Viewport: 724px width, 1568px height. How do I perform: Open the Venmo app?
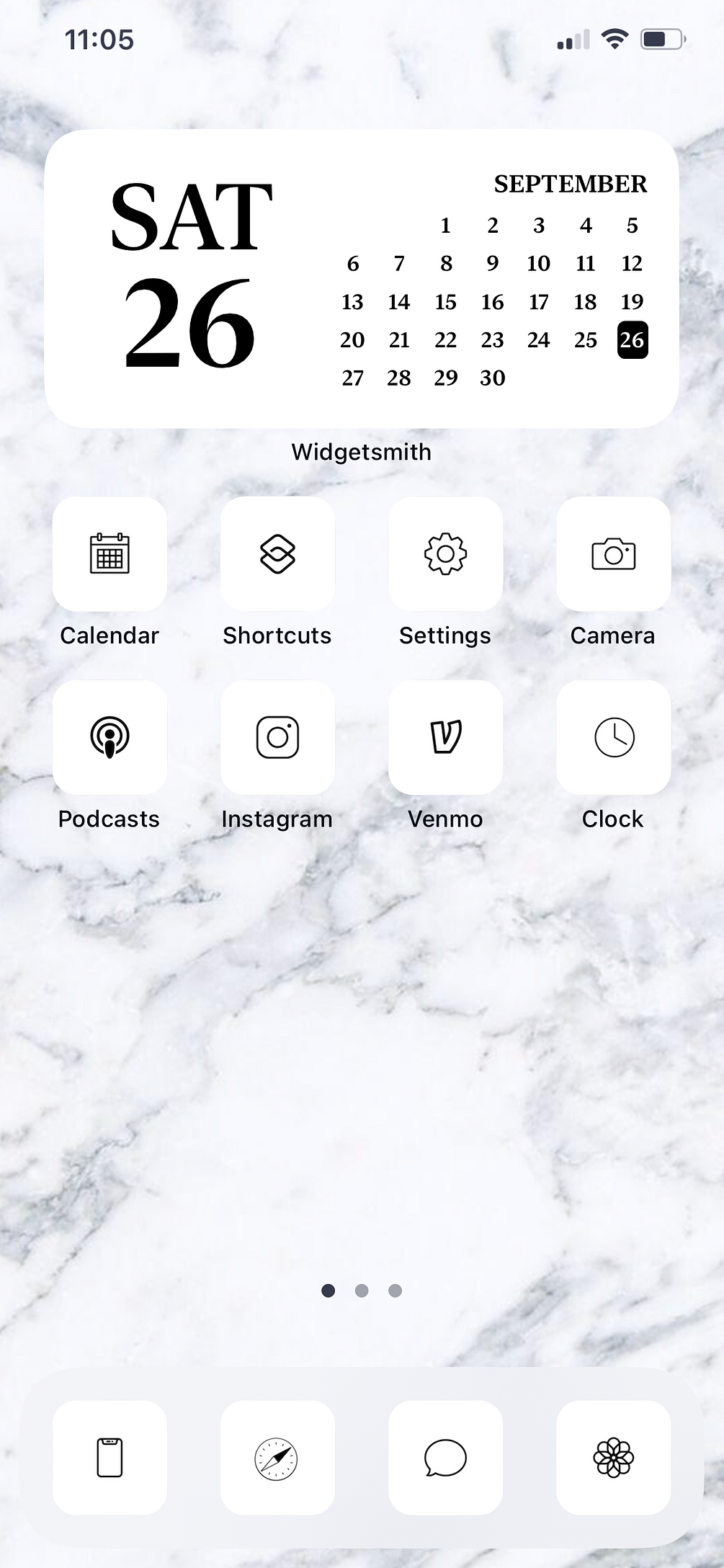click(x=445, y=737)
